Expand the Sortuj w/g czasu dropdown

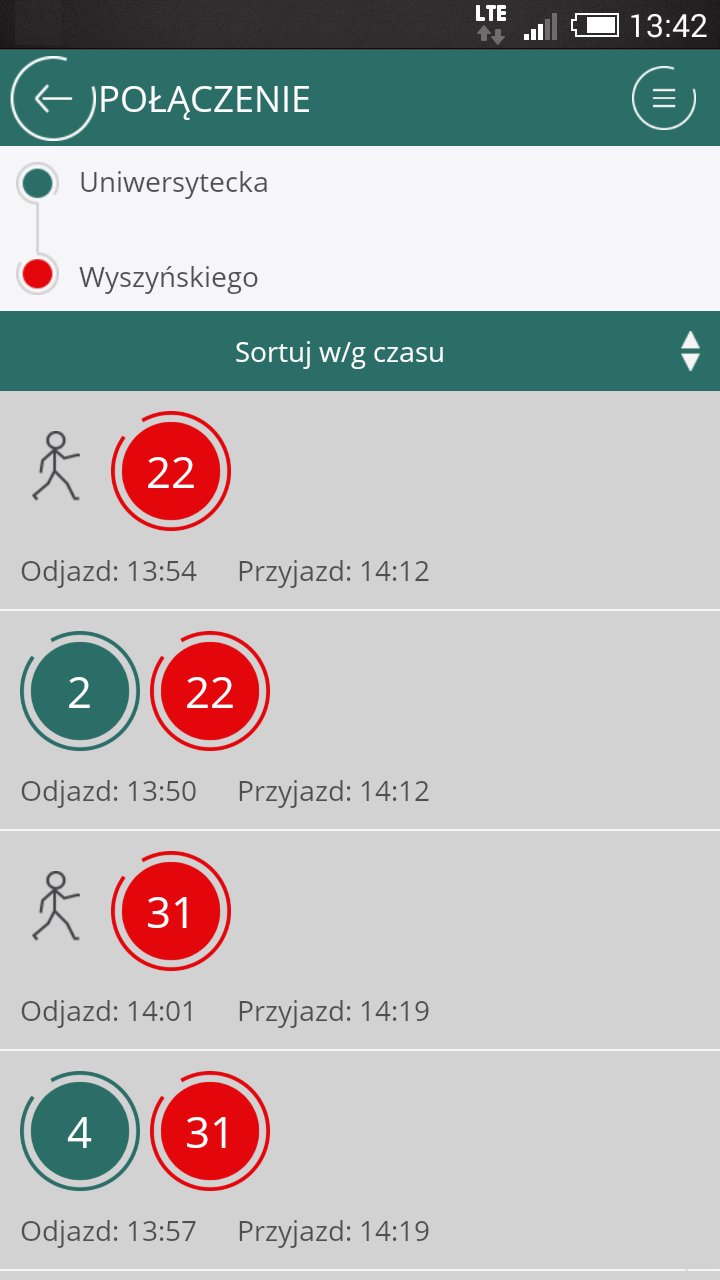360,352
